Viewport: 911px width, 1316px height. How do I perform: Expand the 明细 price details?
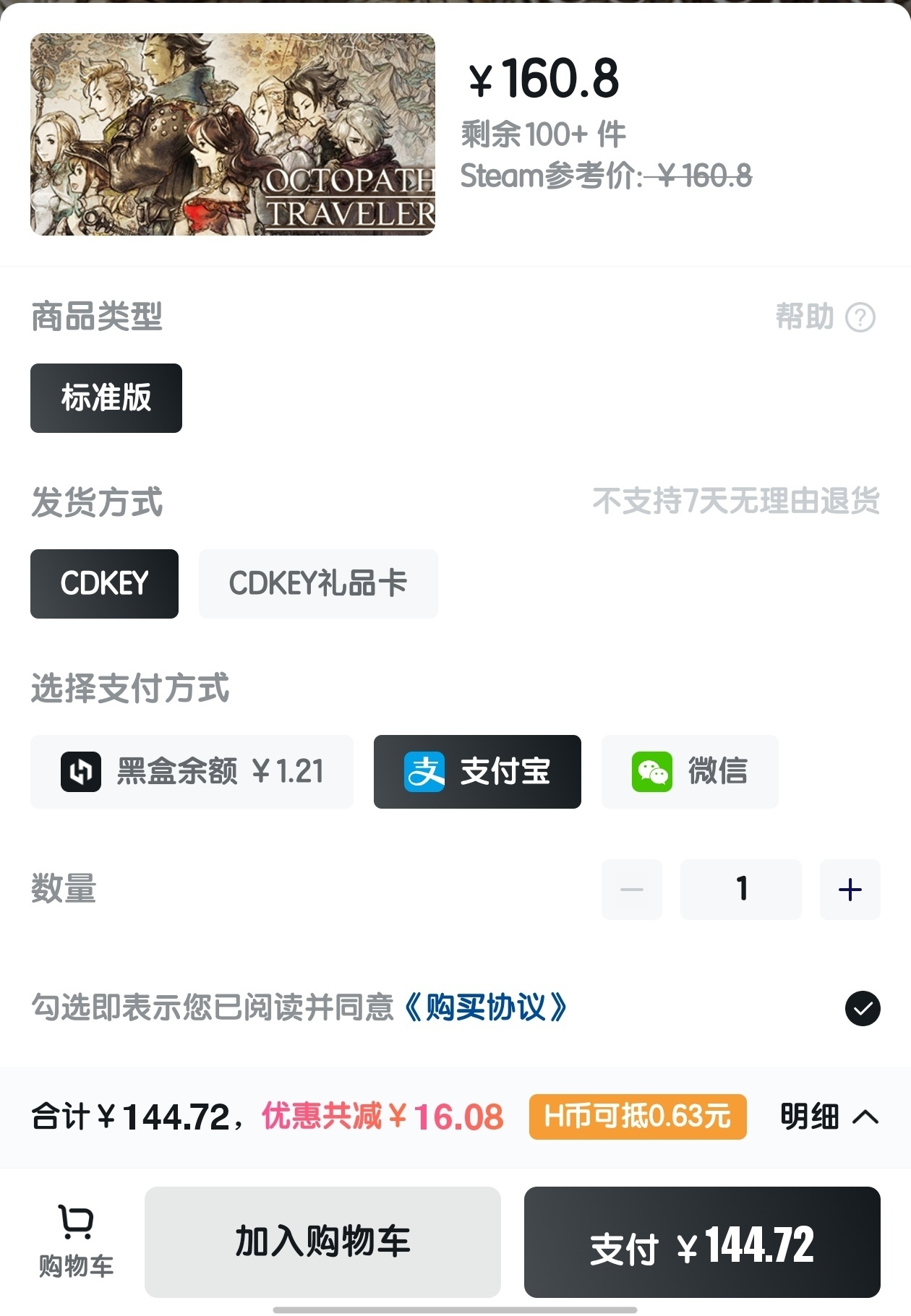pos(829,1117)
